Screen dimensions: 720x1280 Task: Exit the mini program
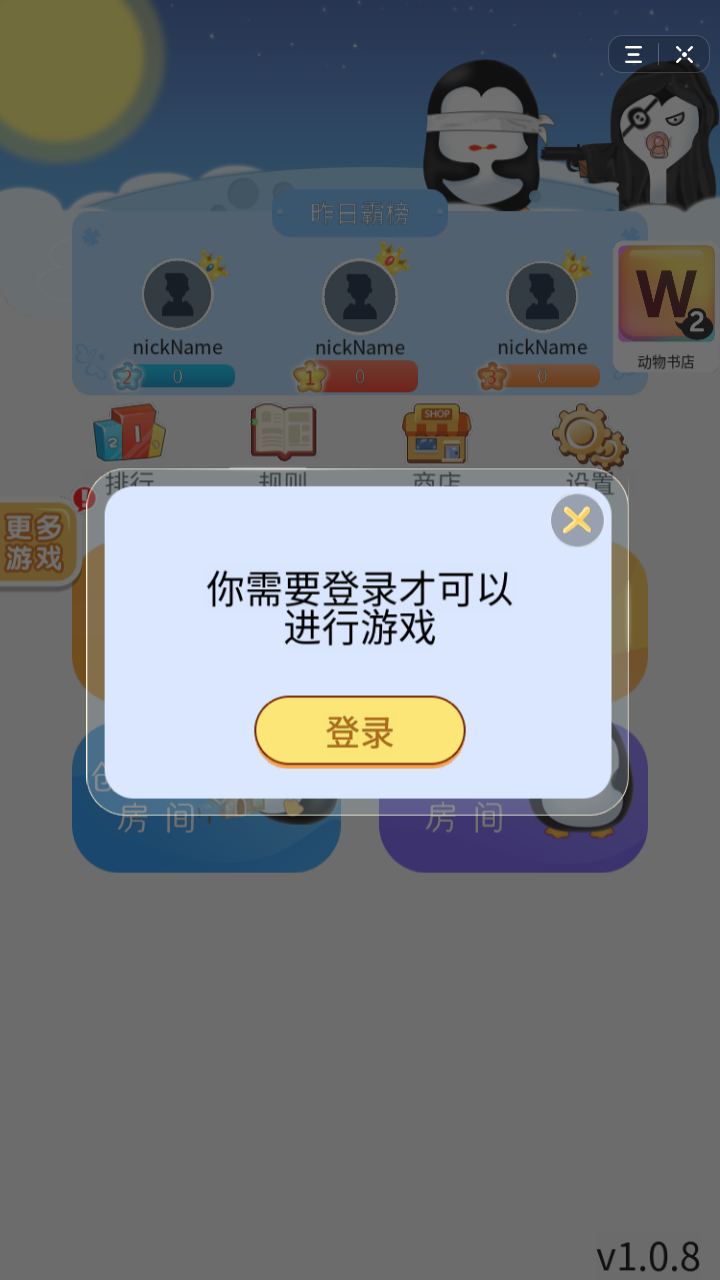point(684,55)
